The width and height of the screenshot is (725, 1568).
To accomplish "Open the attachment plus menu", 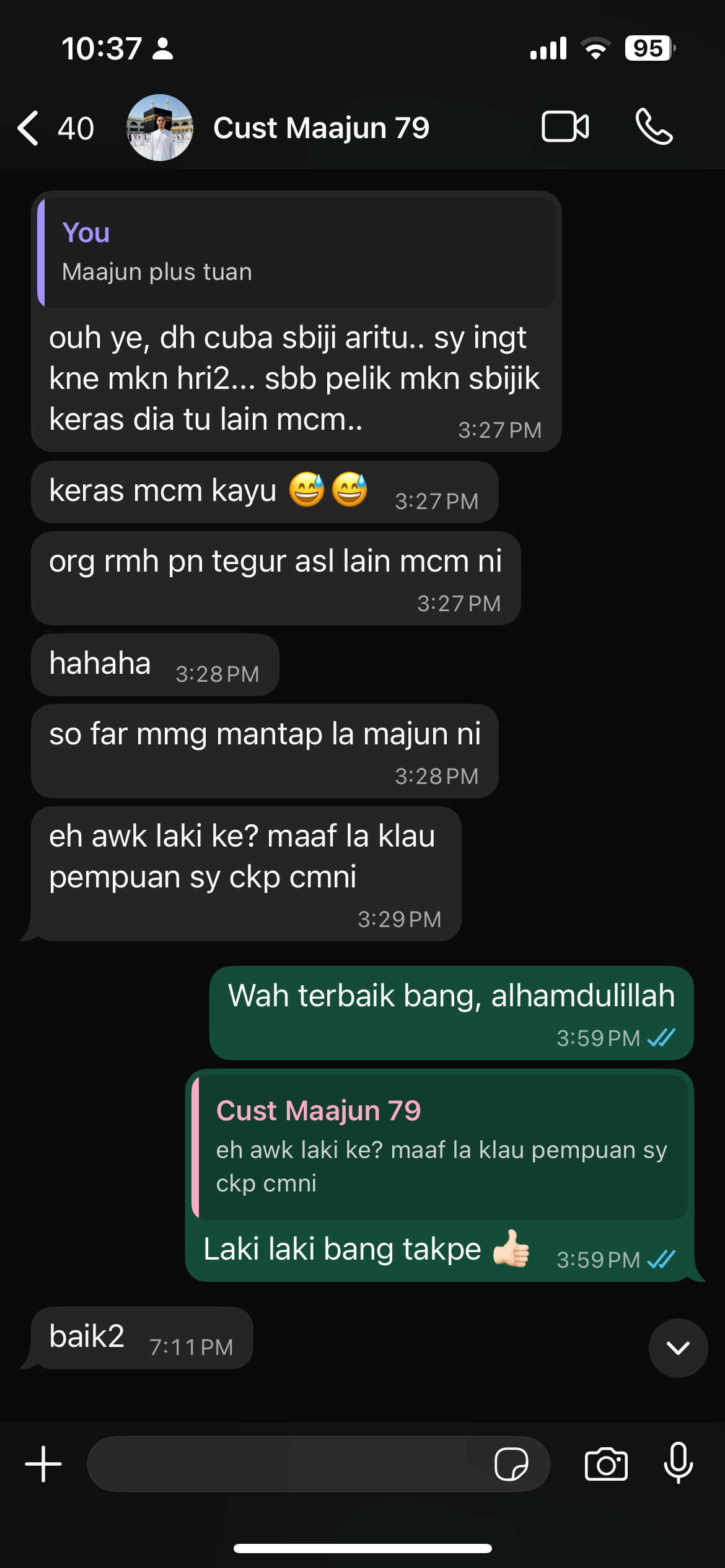I will point(43,1464).
